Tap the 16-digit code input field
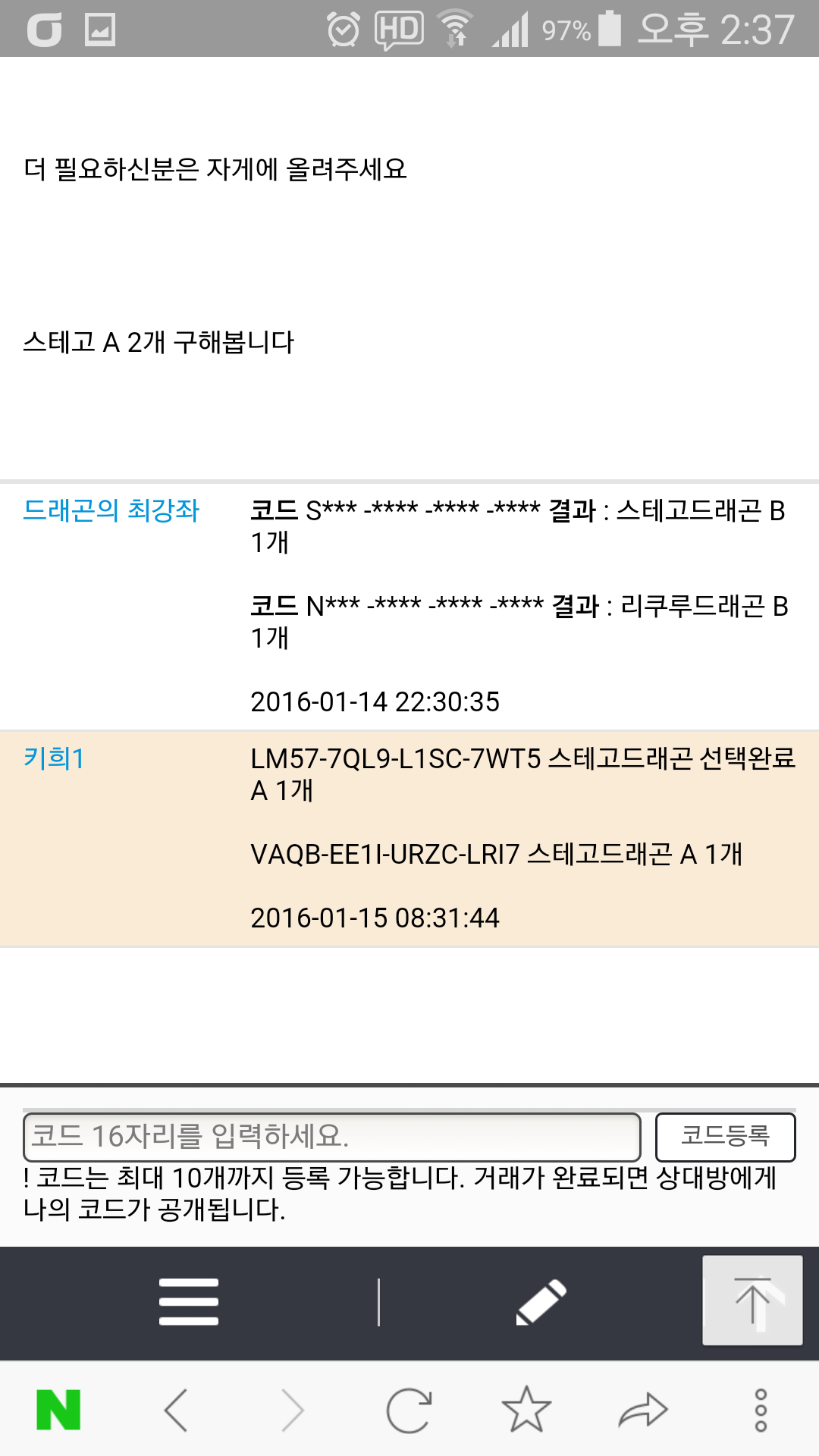Viewport: 819px width, 1456px height. [x=331, y=1137]
